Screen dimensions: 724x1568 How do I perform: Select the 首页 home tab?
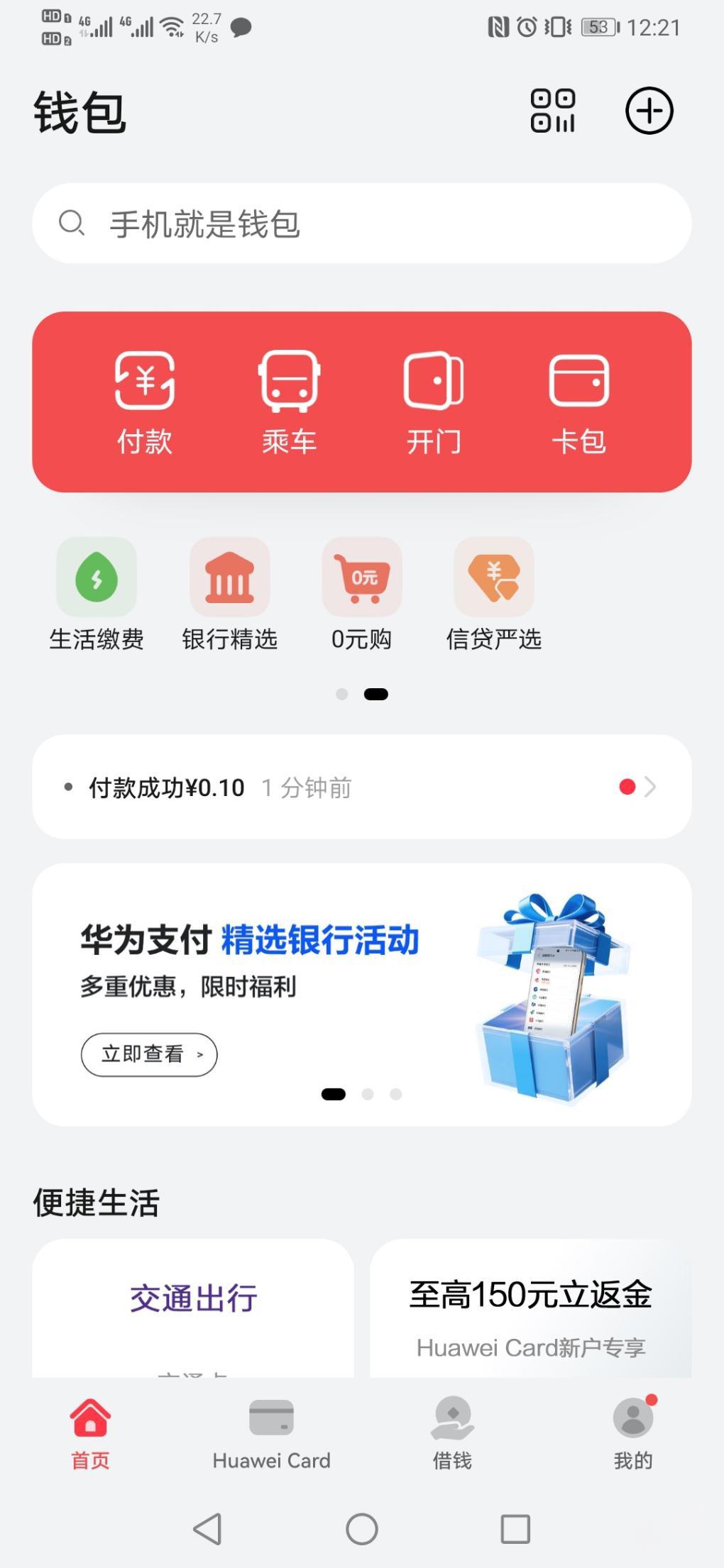(90, 1433)
